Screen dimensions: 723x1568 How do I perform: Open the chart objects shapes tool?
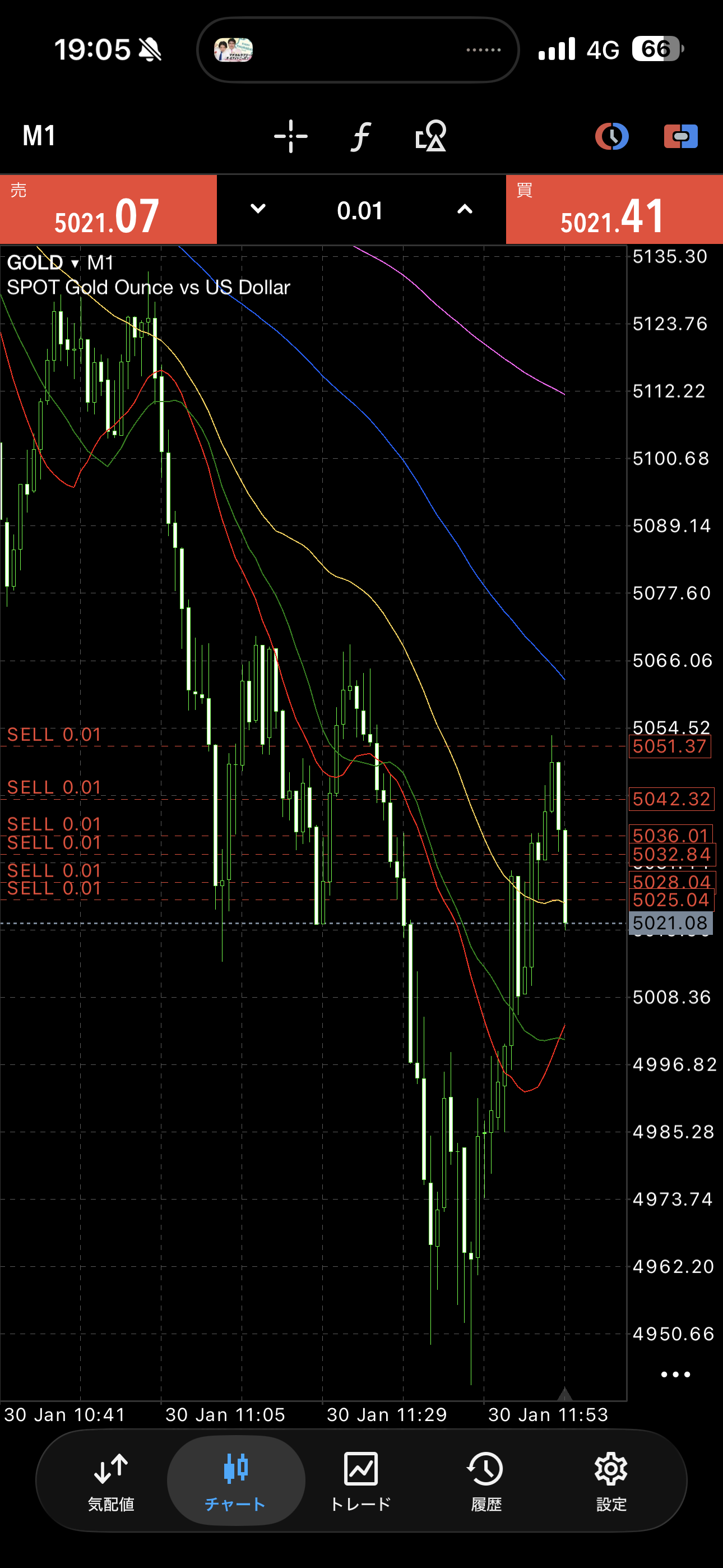pos(431,136)
